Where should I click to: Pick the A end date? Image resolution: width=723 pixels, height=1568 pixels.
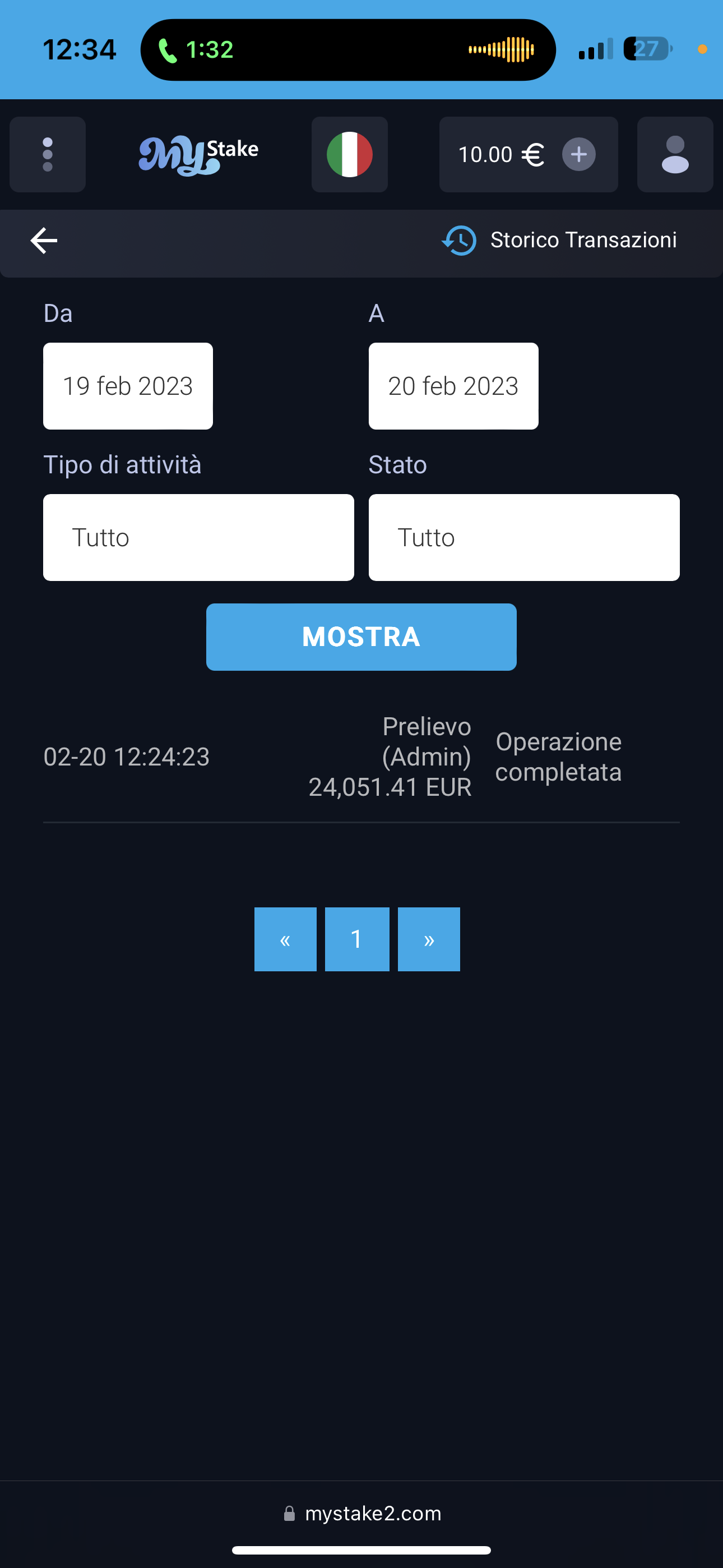453,386
